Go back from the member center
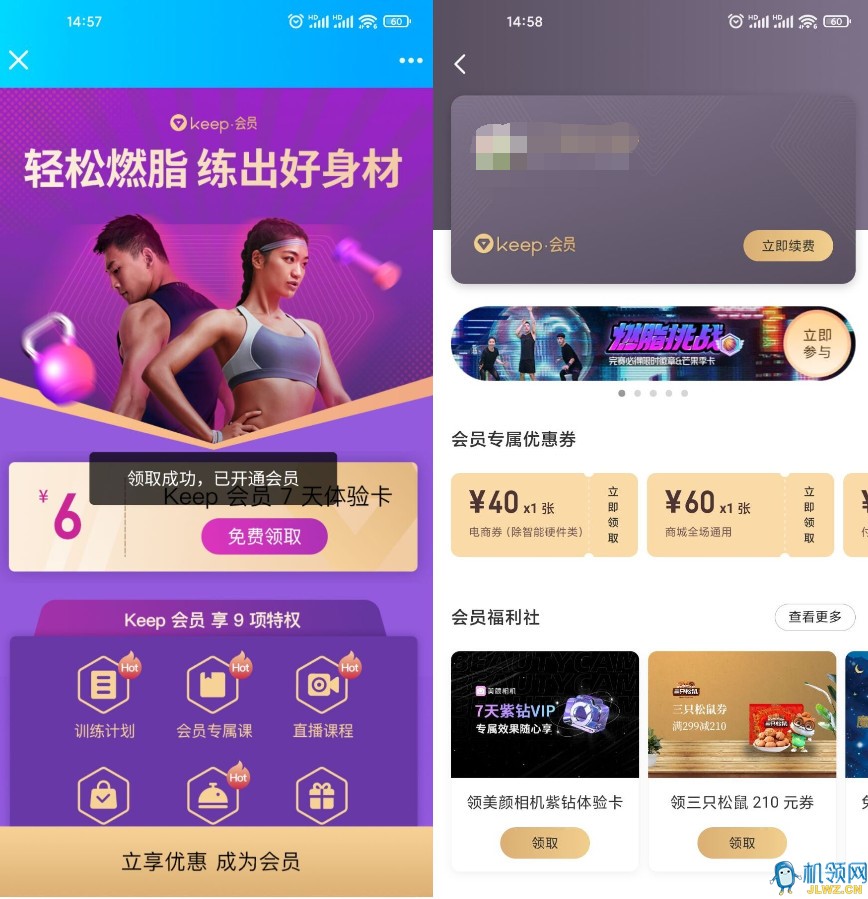868x899 pixels. (x=460, y=64)
